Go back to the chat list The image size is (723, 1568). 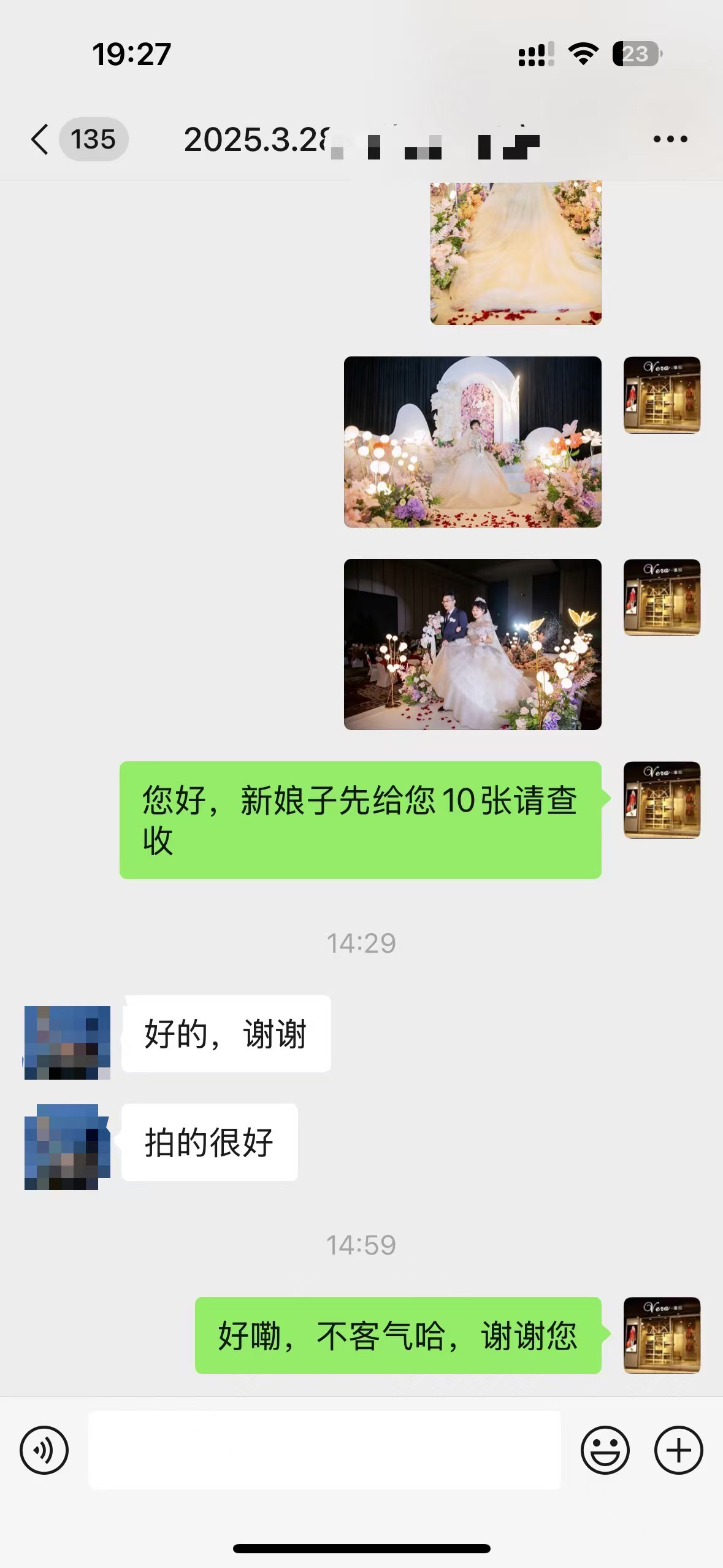pos(40,139)
